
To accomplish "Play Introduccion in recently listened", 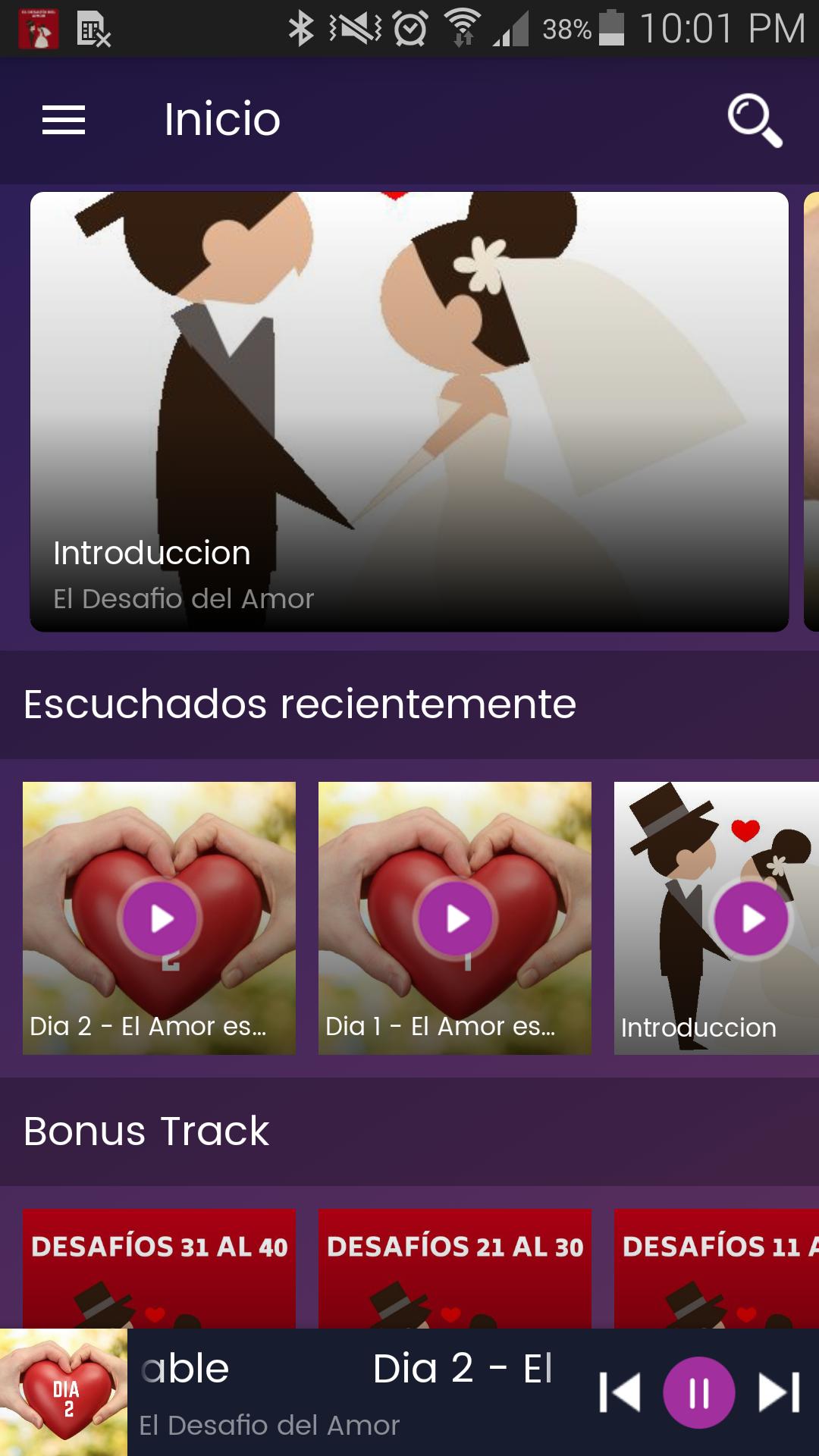I will pyautogui.click(x=752, y=918).
